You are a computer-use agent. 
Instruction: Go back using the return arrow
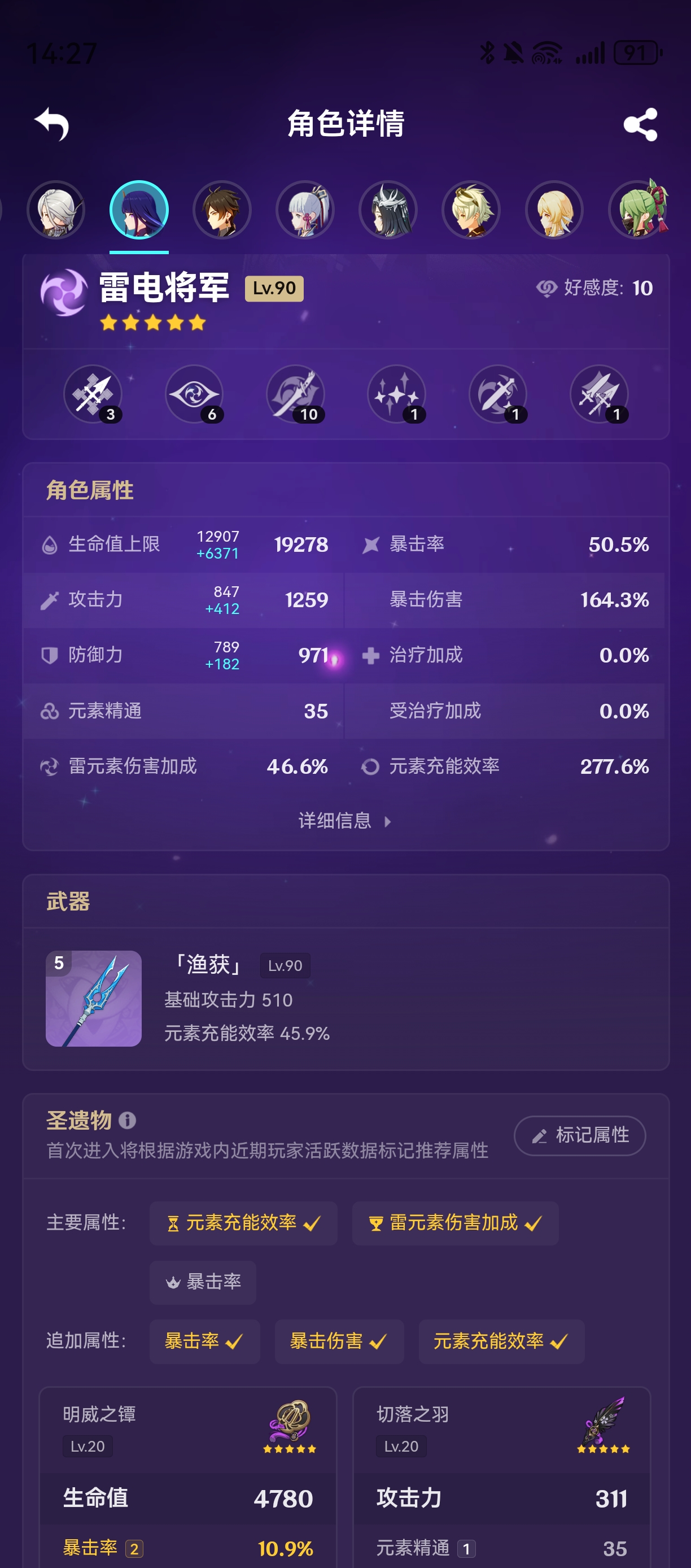pos(52,124)
